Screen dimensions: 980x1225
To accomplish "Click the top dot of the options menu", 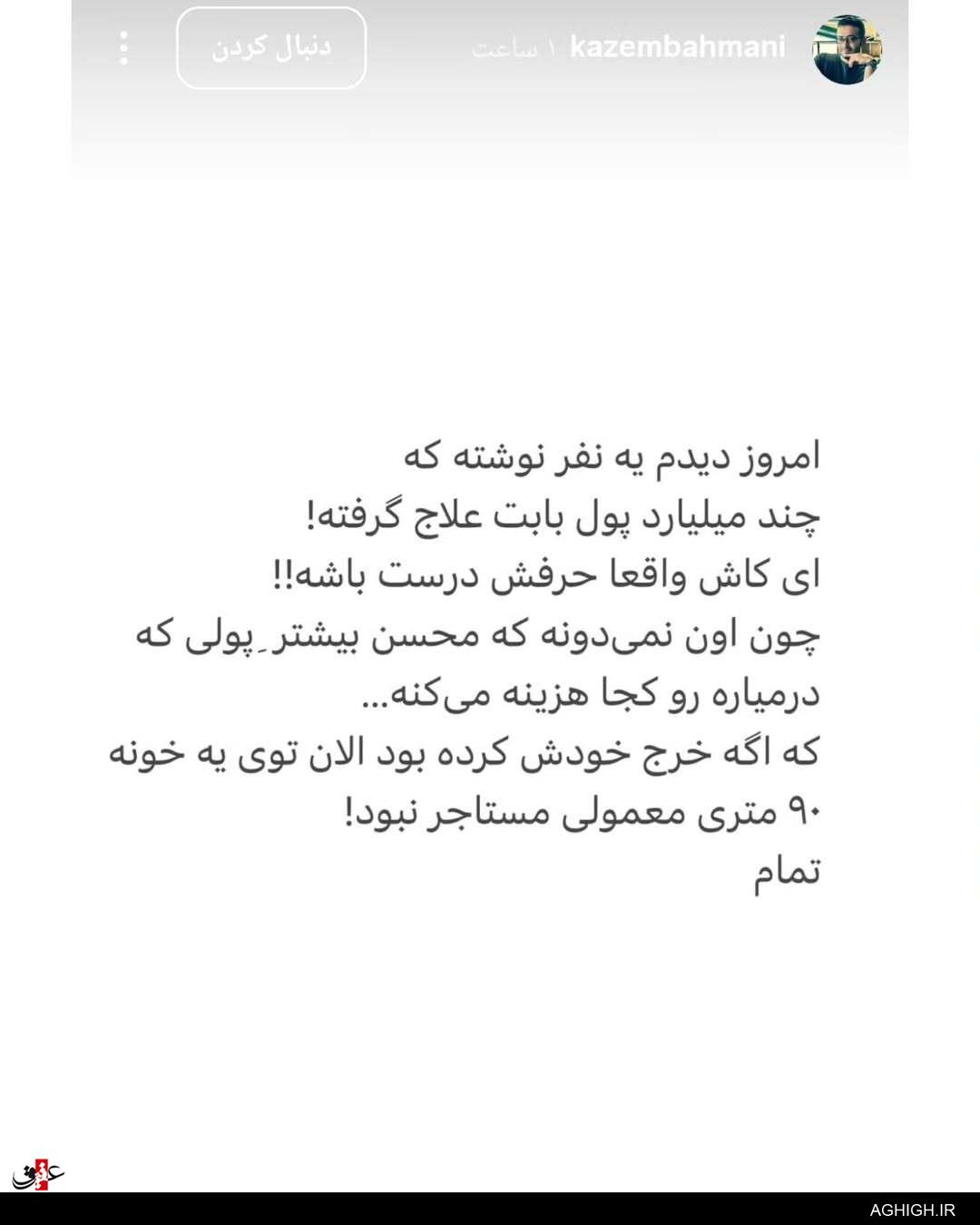I will [x=125, y=34].
